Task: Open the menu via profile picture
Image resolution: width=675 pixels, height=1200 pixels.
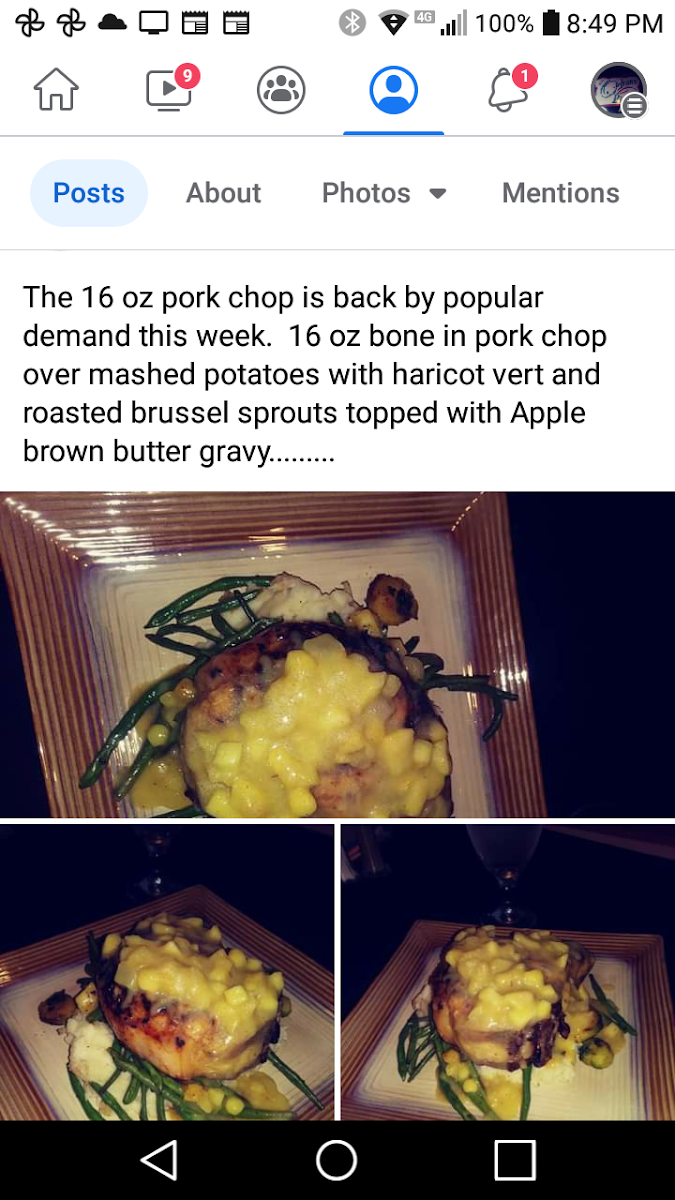Action: point(619,91)
